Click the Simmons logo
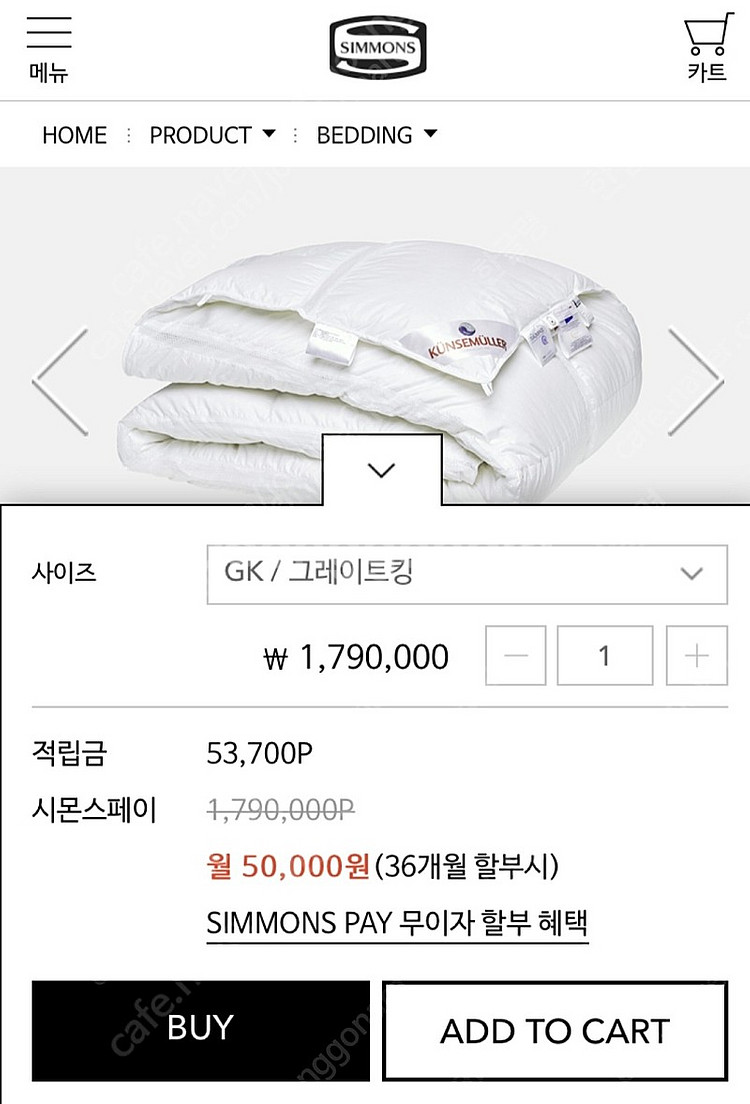 tap(375, 46)
